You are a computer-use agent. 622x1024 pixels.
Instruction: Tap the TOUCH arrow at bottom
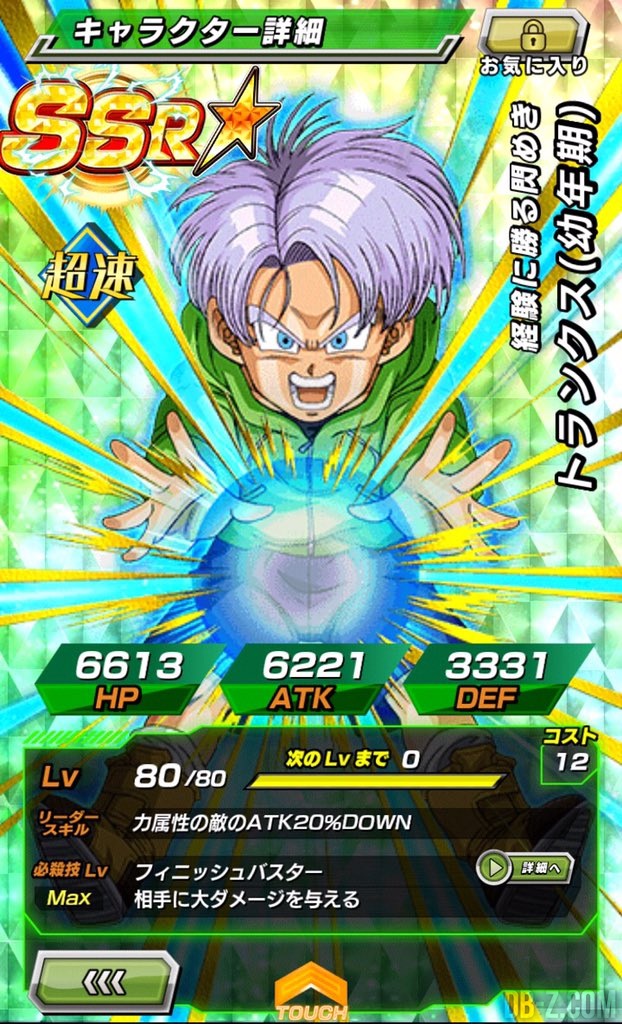[x=311, y=993]
